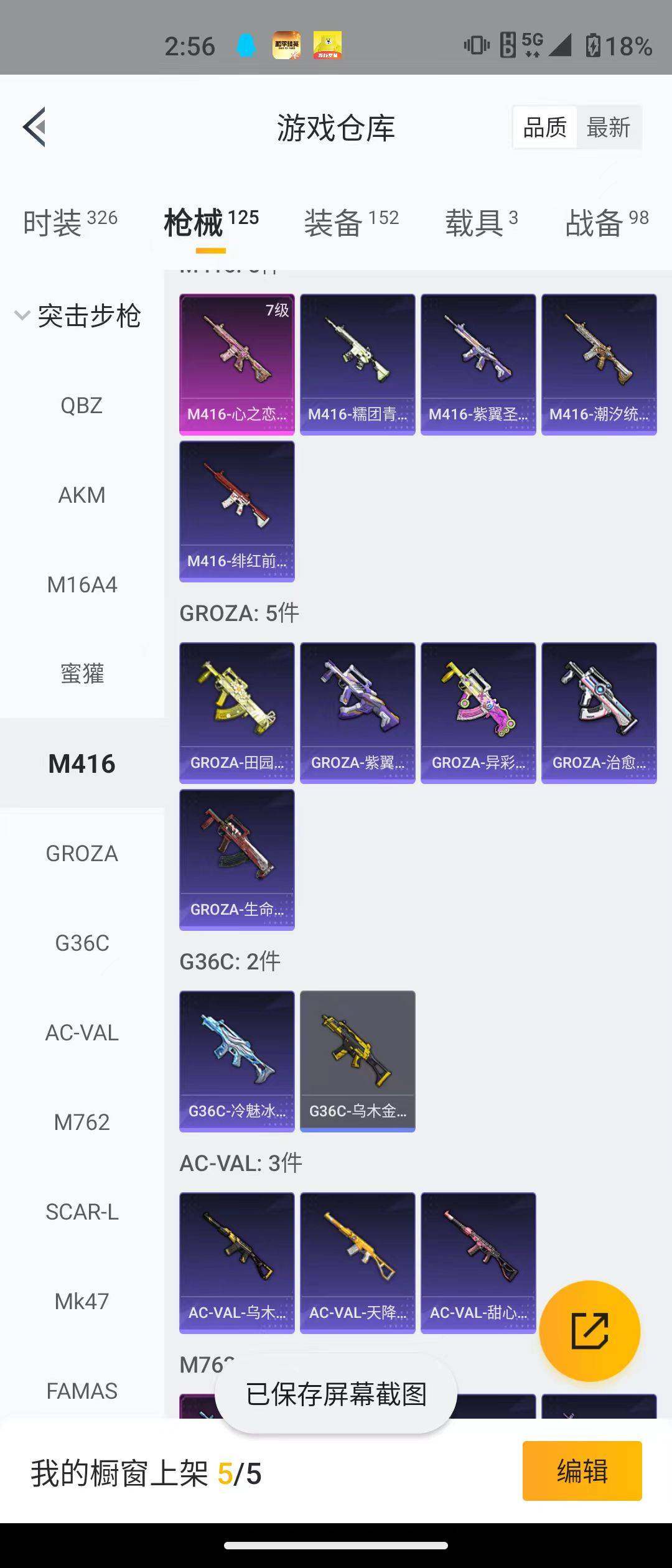Go back using the top-left arrow

click(35, 127)
